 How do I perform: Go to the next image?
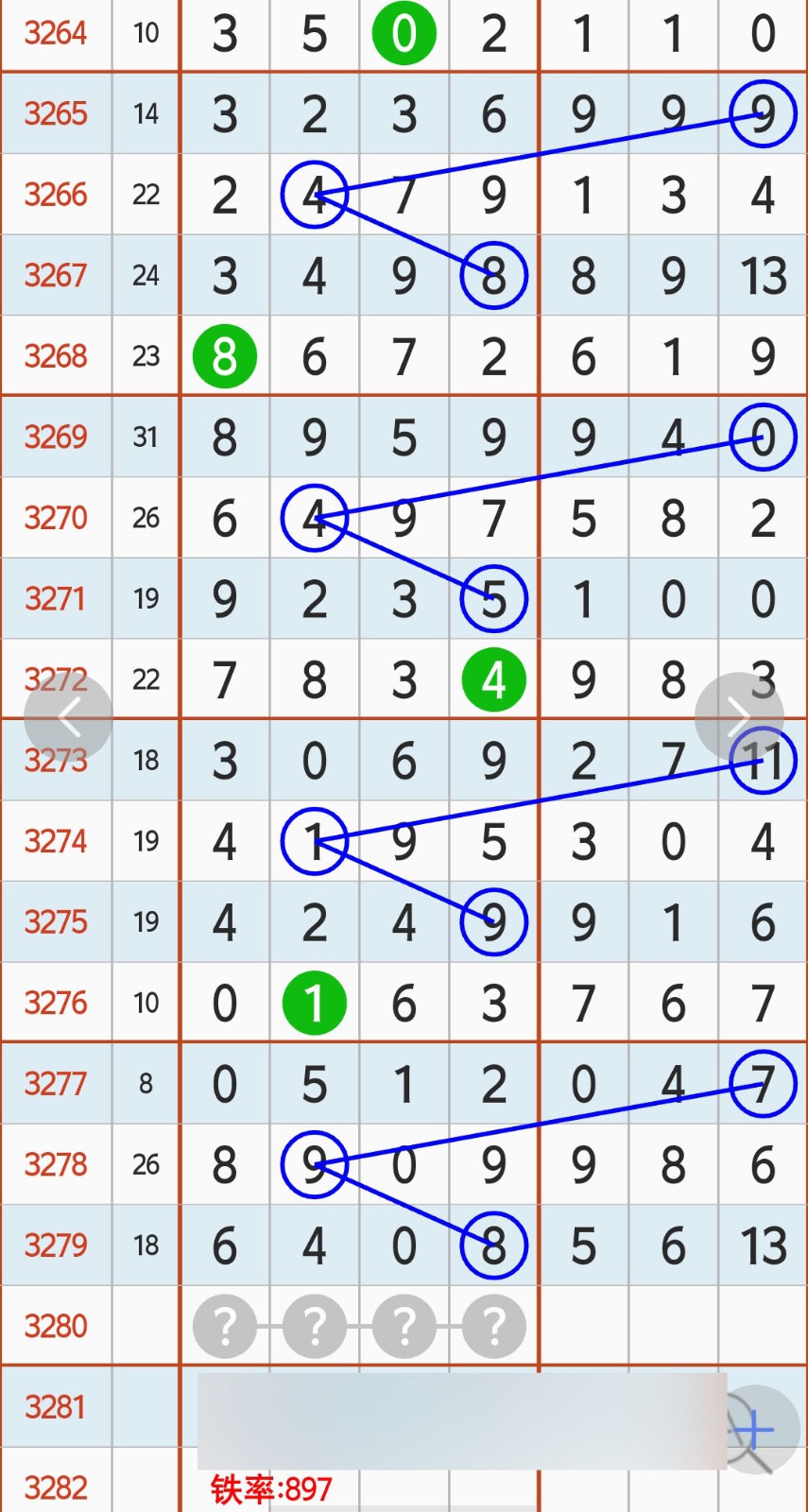739,717
